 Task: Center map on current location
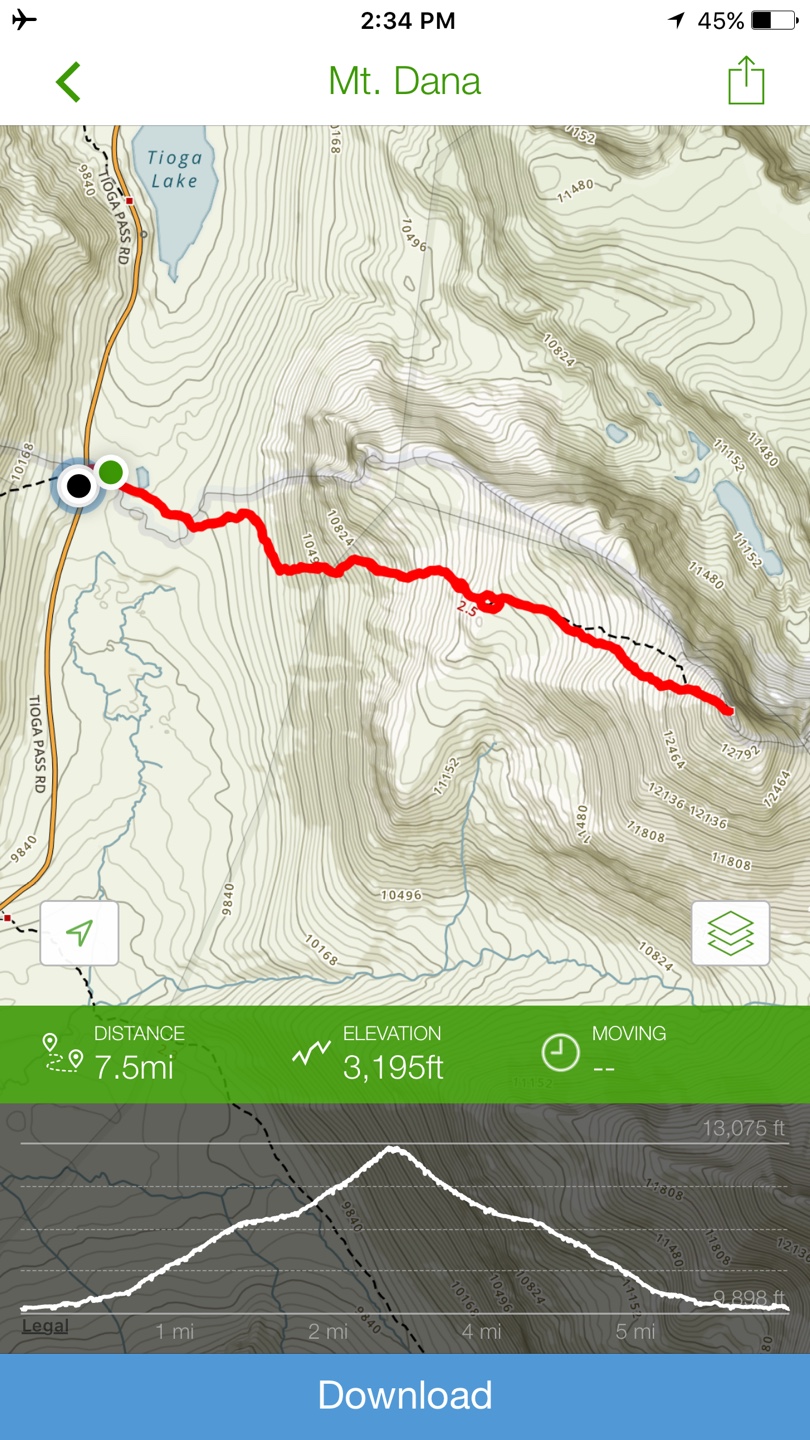point(80,933)
